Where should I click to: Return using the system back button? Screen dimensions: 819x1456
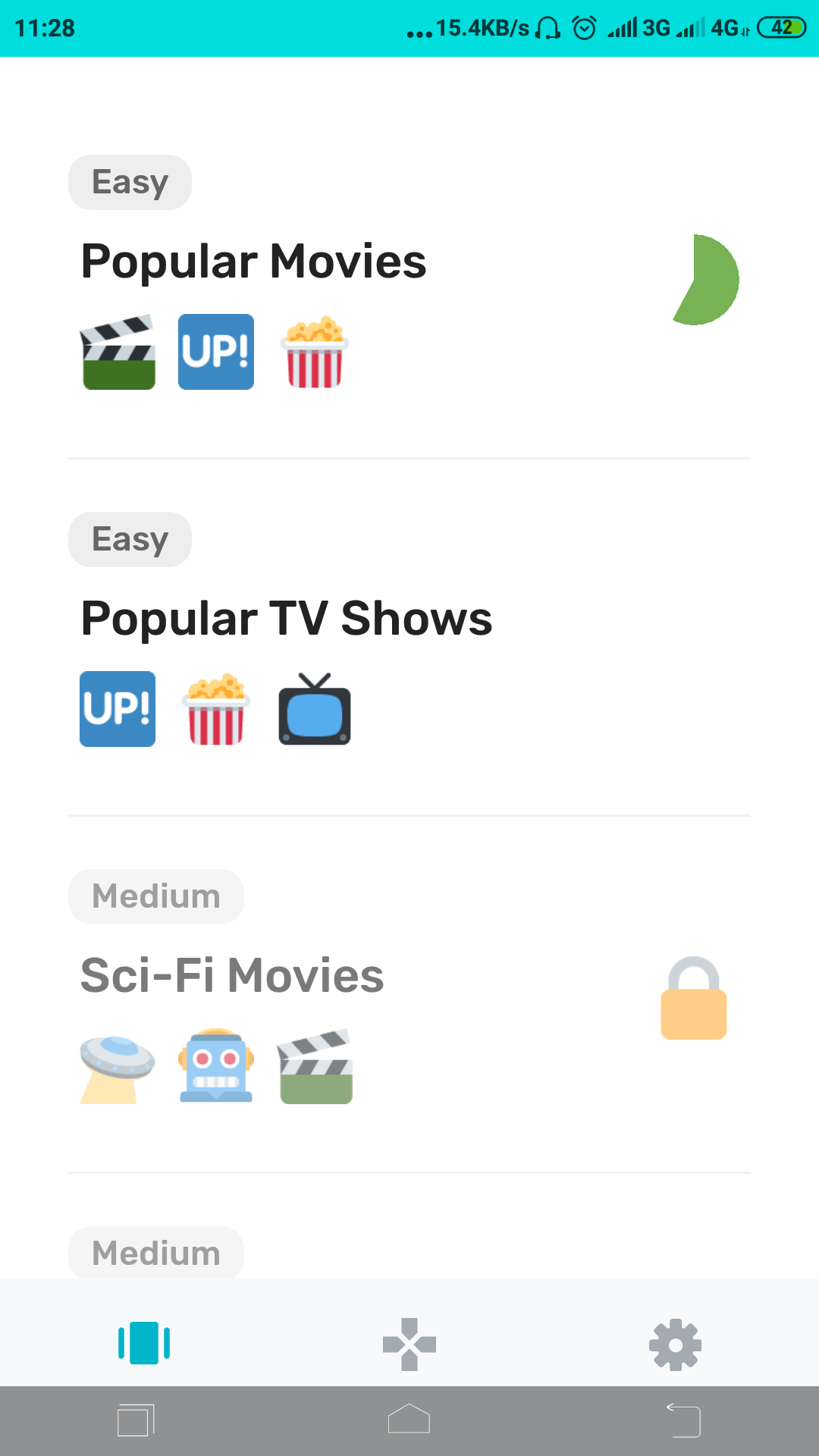click(684, 1420)
